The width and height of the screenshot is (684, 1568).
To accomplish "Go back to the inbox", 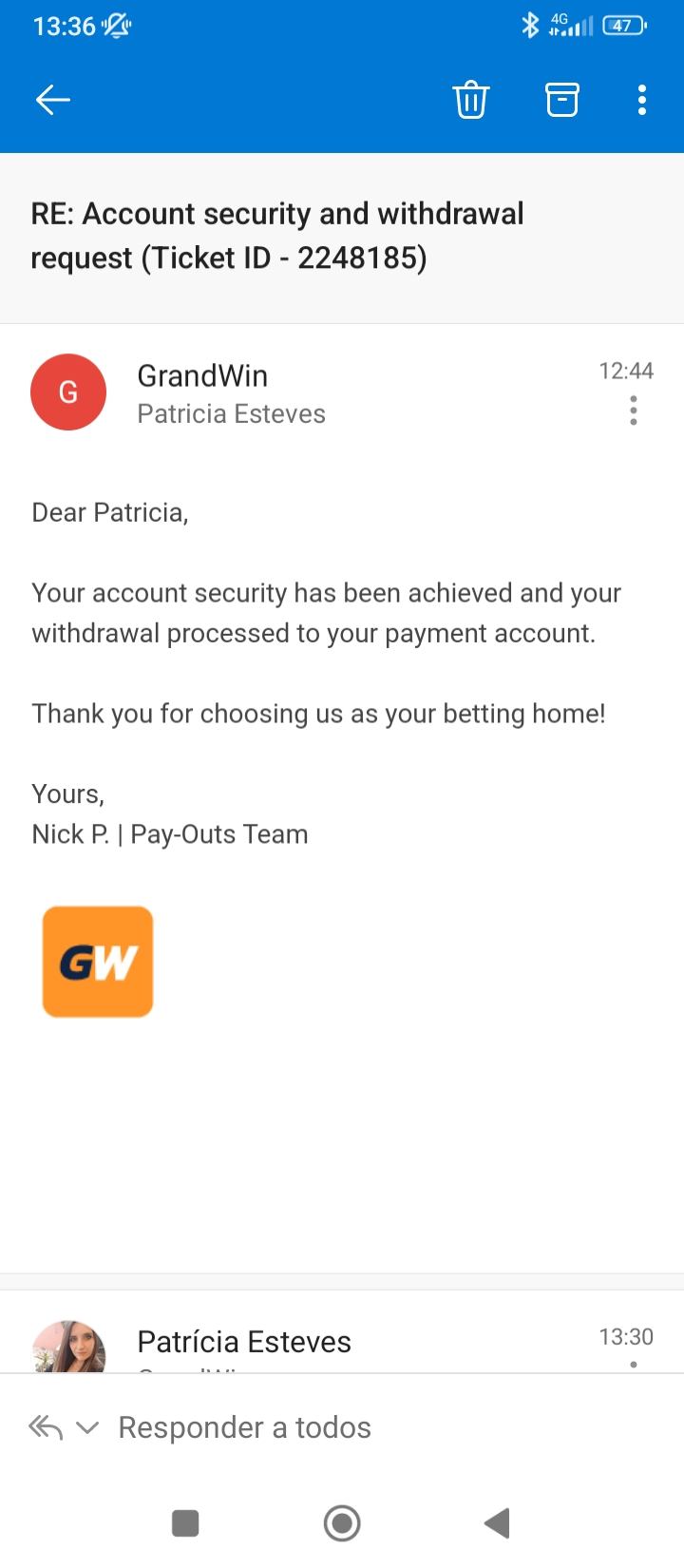I will pyautogui.click(x=53, y=100).
